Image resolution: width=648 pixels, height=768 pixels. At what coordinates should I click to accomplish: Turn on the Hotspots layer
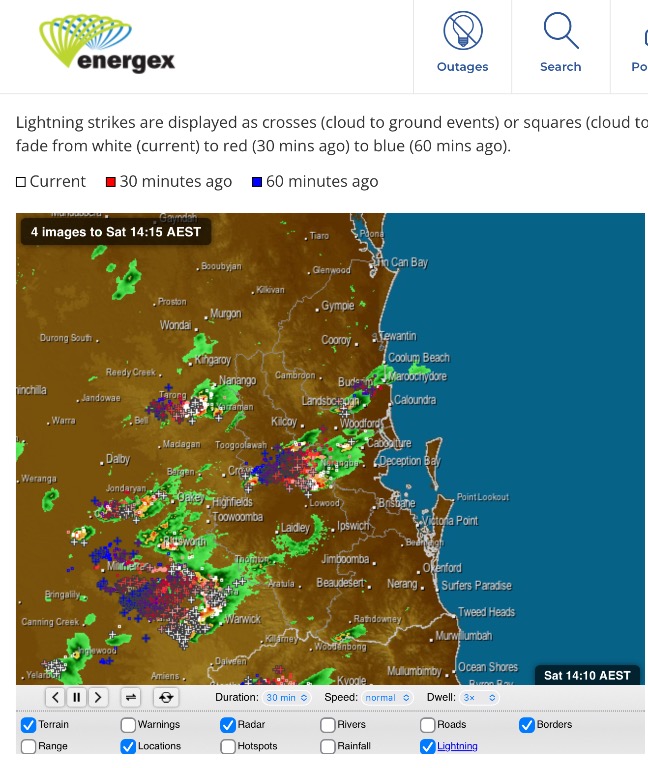pos(228,746)
